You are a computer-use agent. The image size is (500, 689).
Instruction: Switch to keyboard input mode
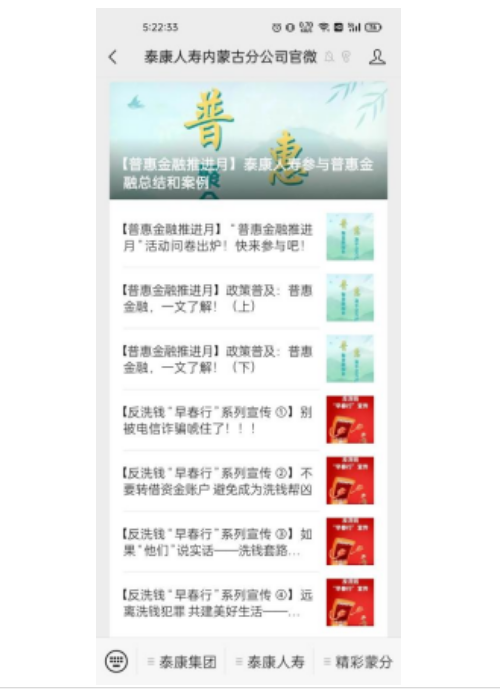(x=116, y=661)
